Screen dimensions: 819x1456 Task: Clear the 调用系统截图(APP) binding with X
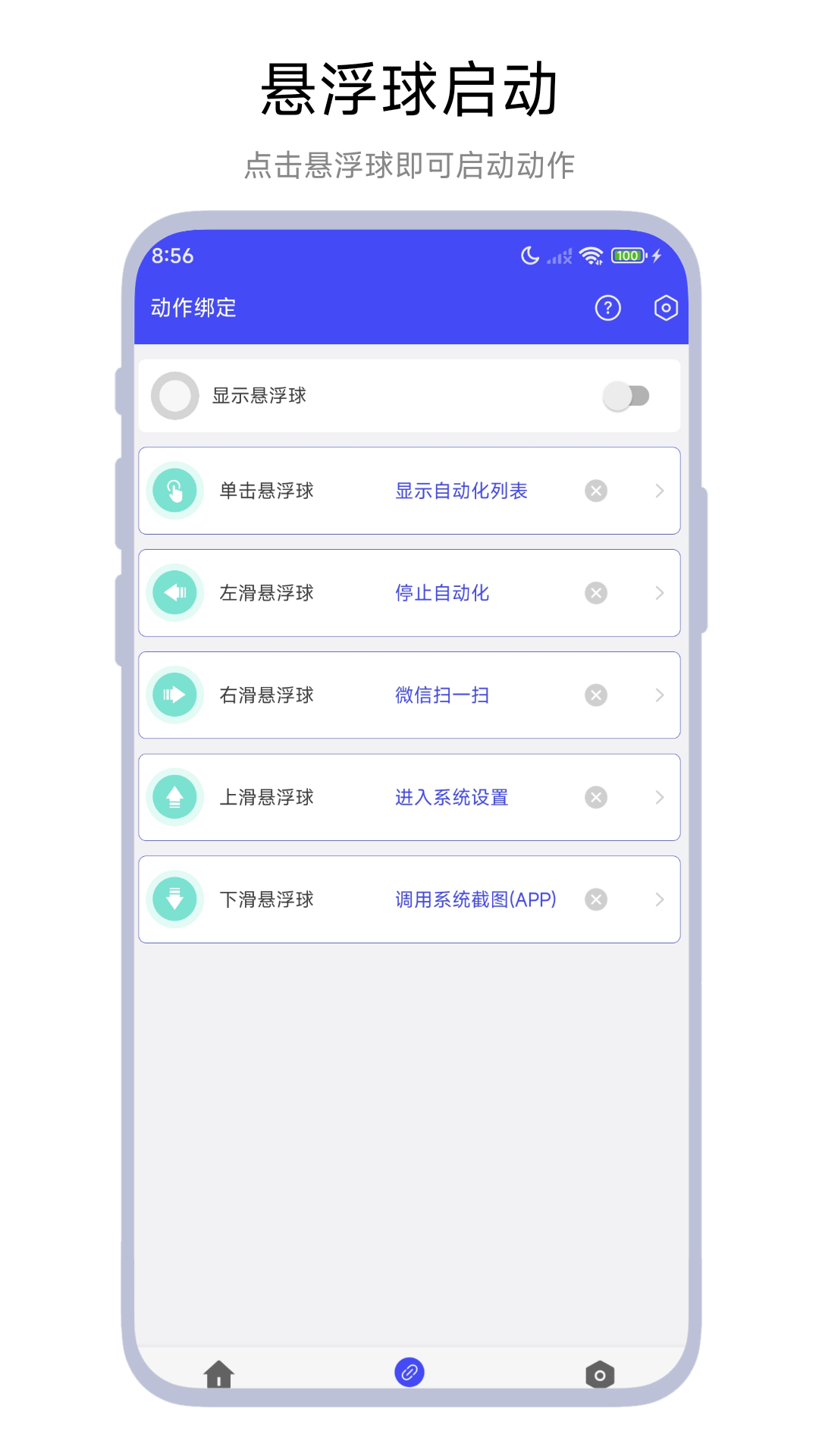(596, 899)
